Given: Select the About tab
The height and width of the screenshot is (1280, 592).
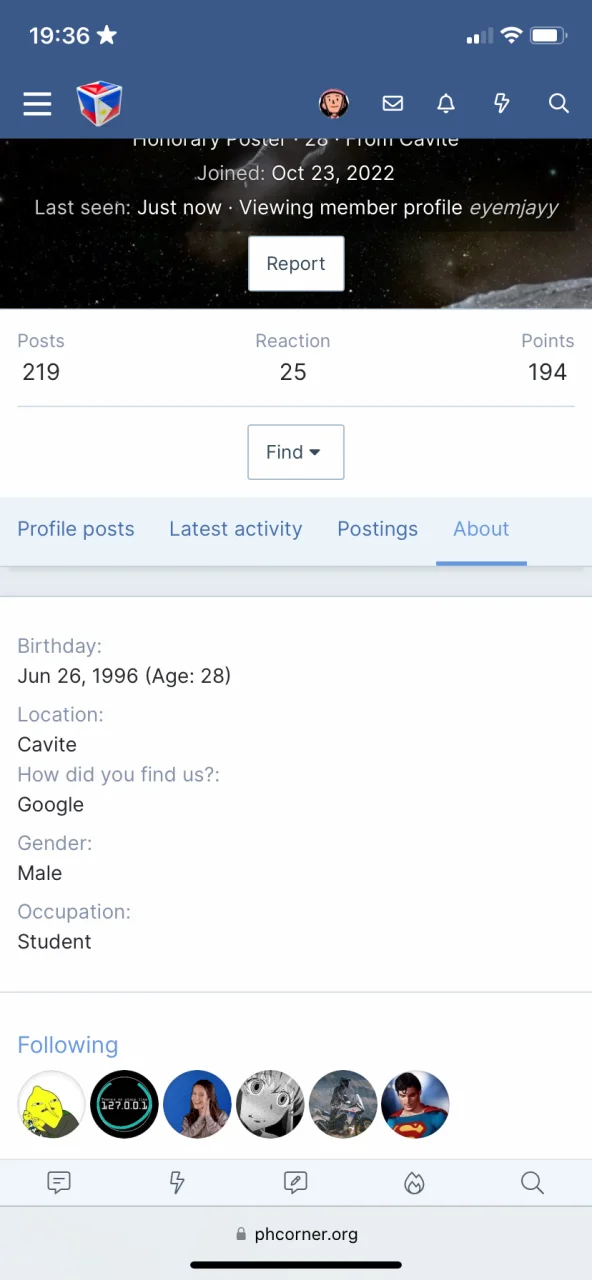Looking at the screenshot, I should 481,529.
